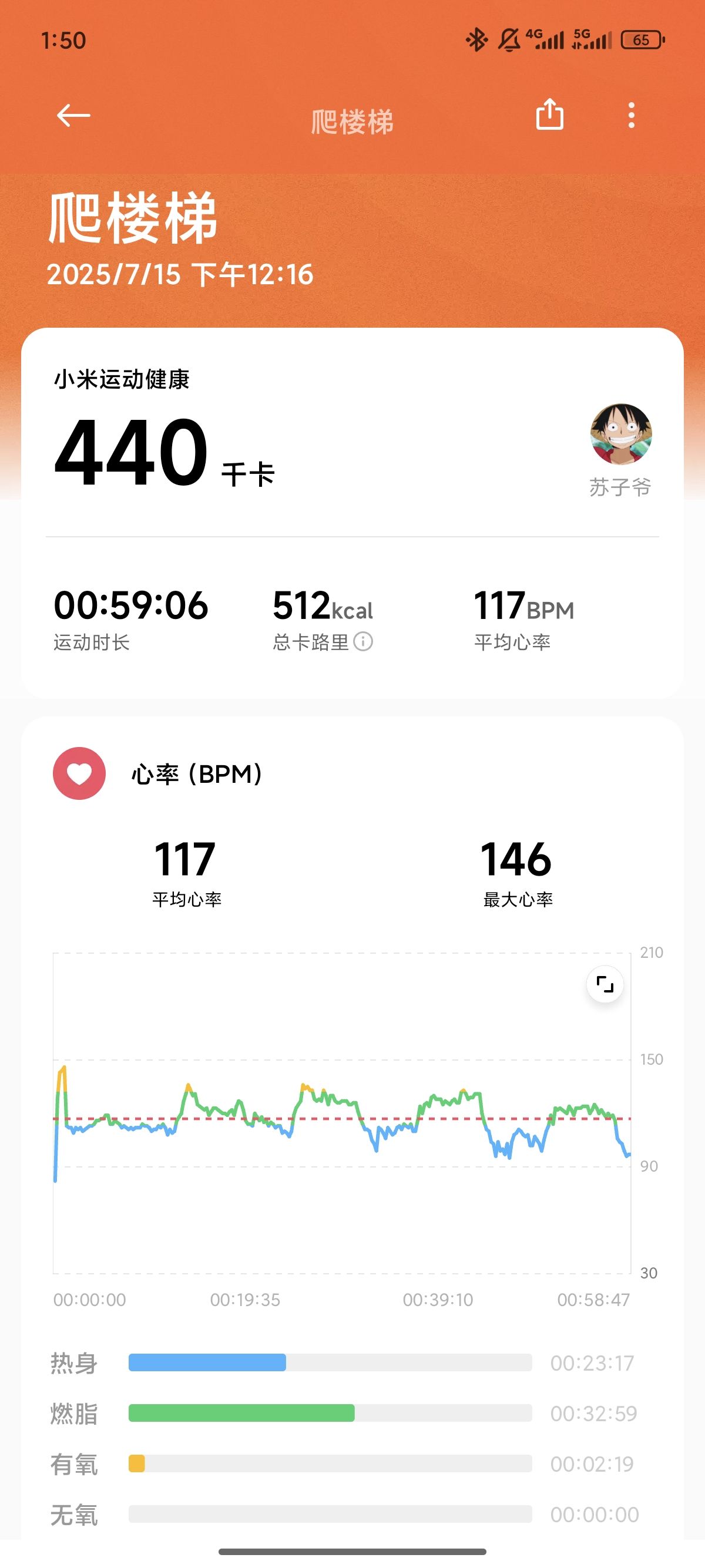Screen dimensions: 705x1568
Task: Open the three-dot overflow menu
Action: (x=632, y=115)
